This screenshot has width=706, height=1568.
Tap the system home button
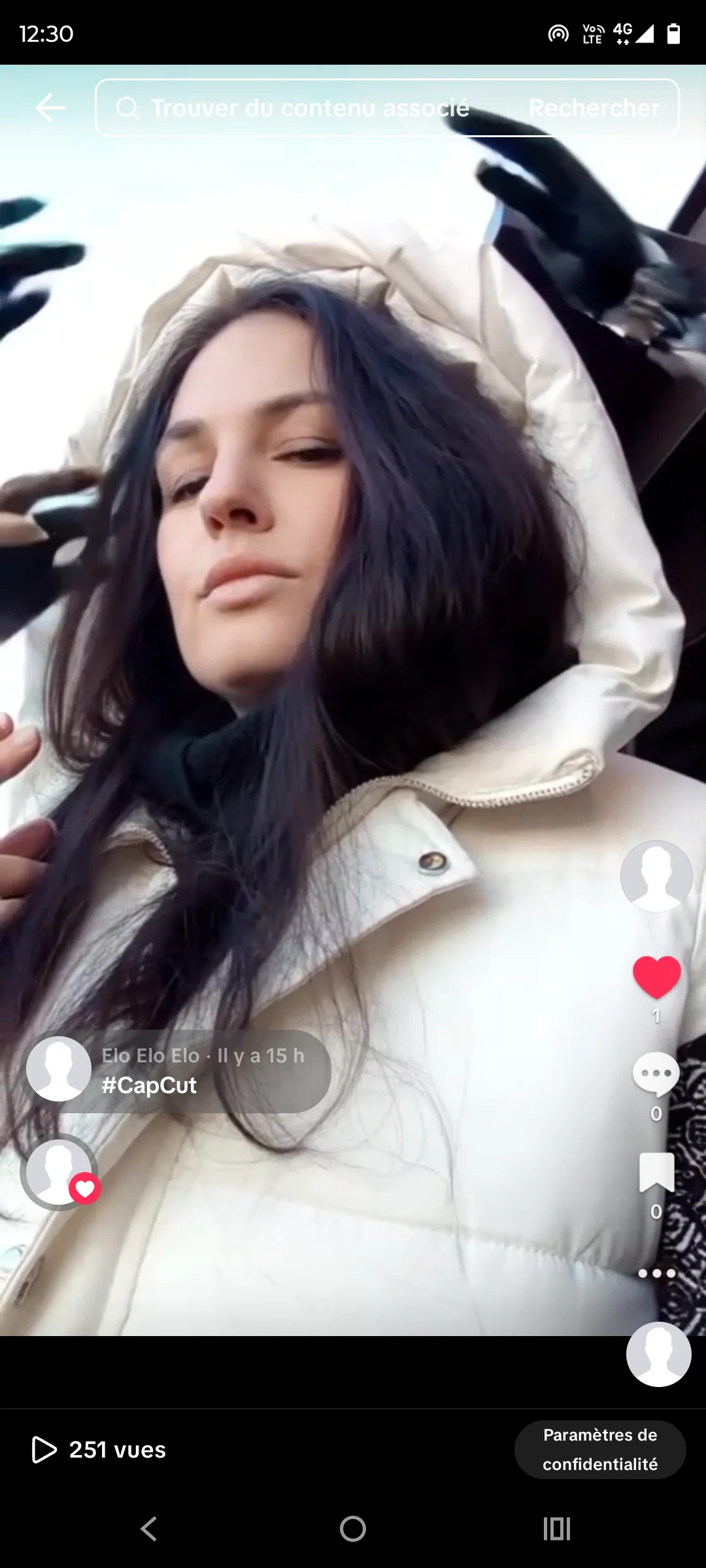tap(353, 1529)
